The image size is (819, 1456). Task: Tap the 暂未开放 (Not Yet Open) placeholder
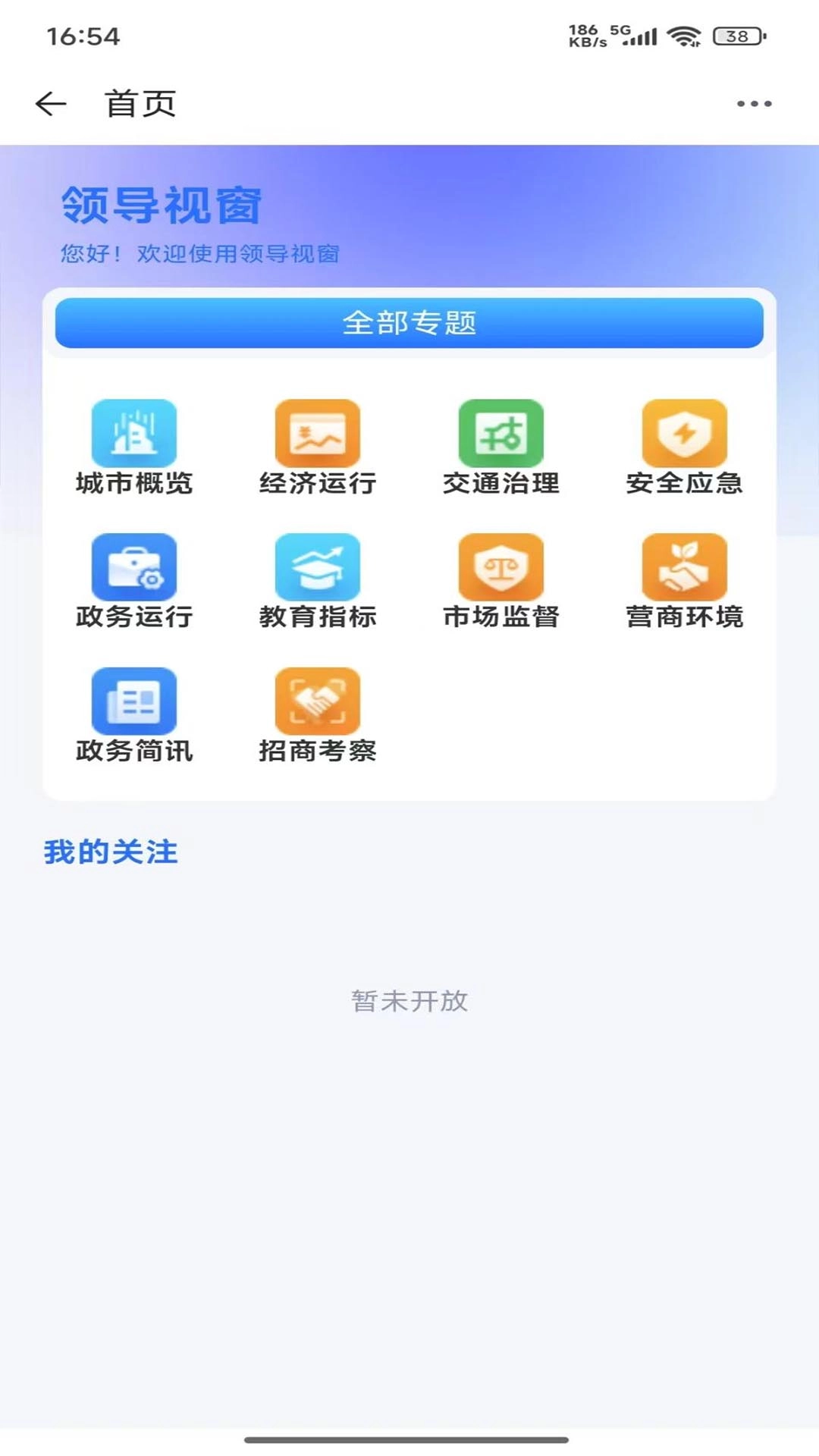click(409, 1002)
